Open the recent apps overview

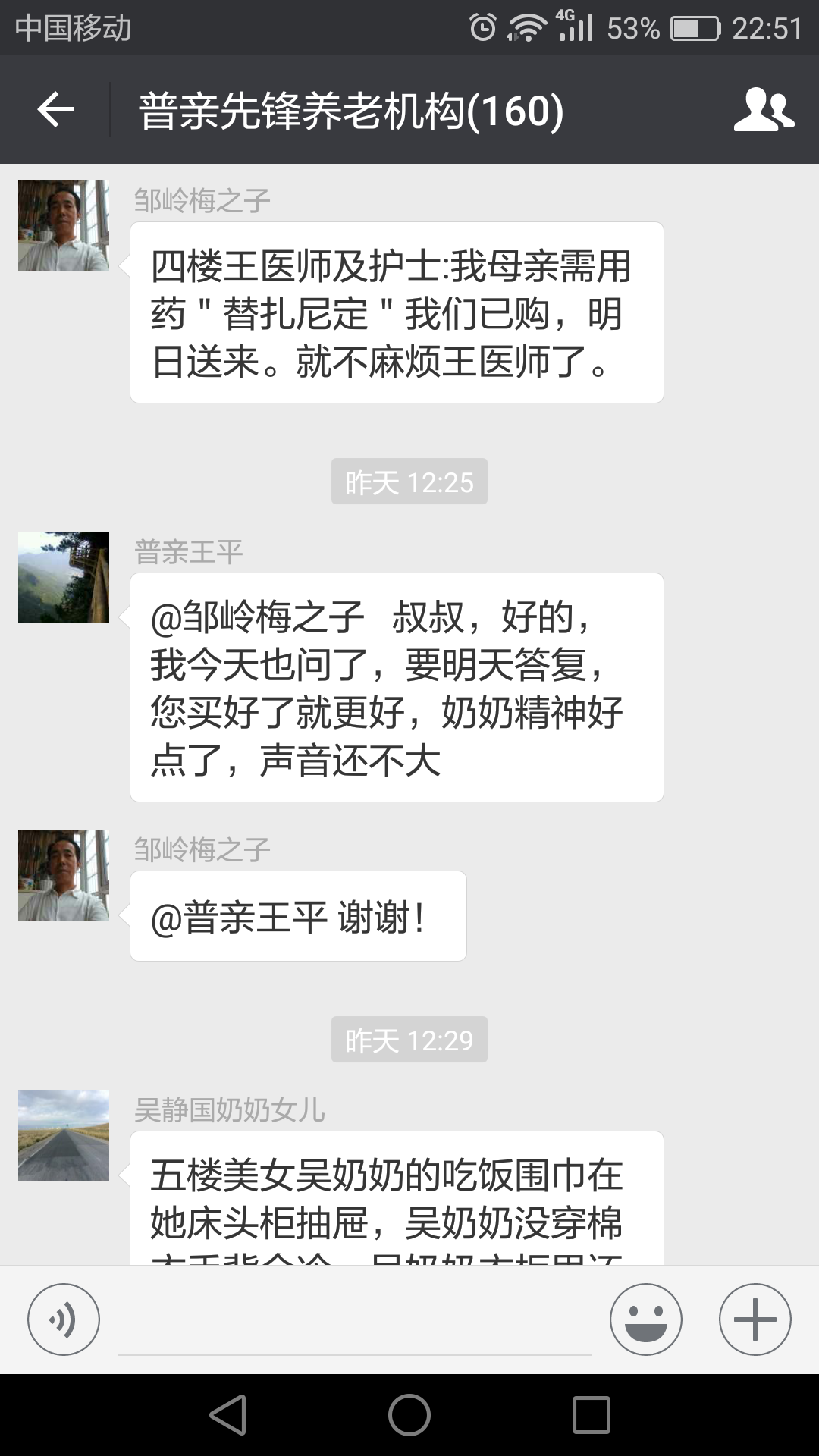(x=591, y=1415)
